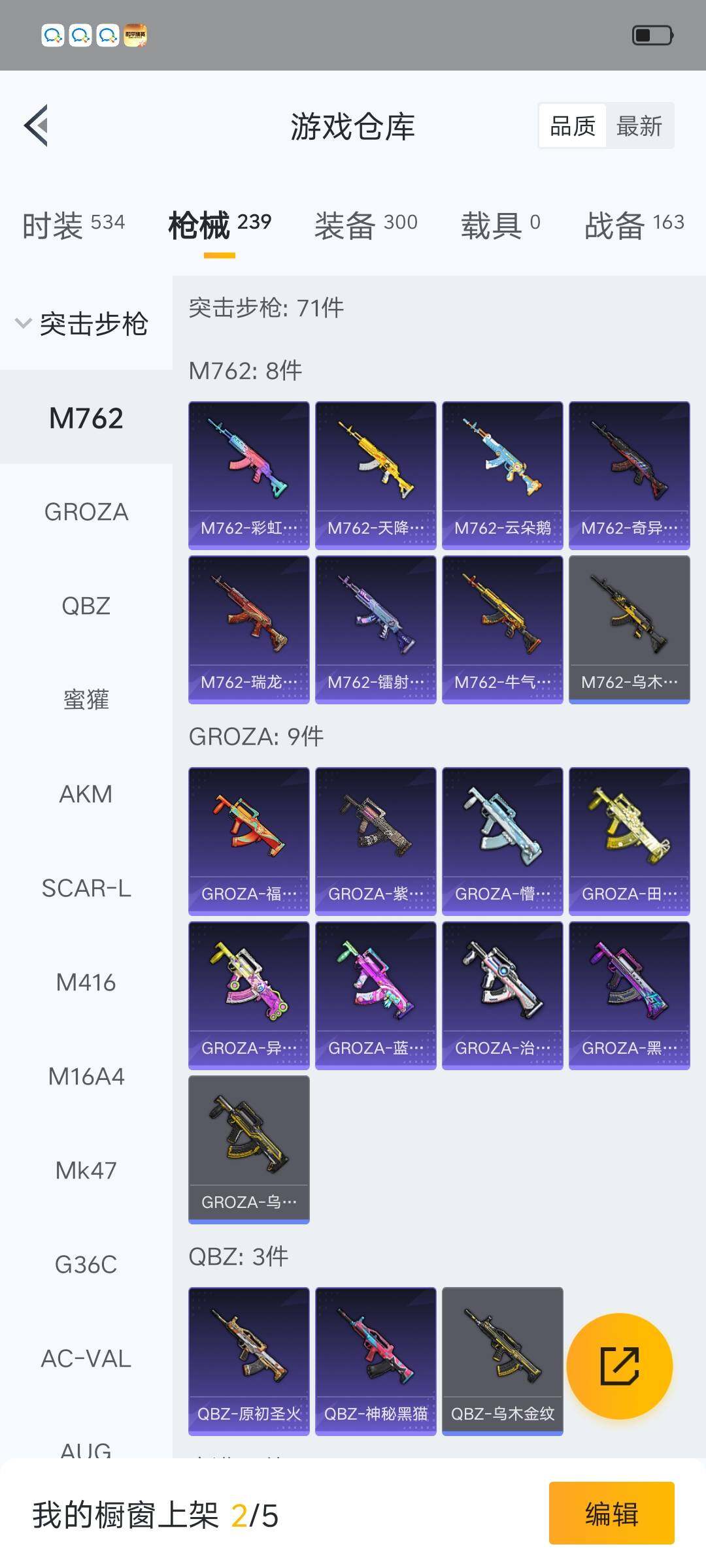Open the QBZ-神秘黑猫 skin
The width and height of the screenshot is (706, 1568).
point(375,1361)
